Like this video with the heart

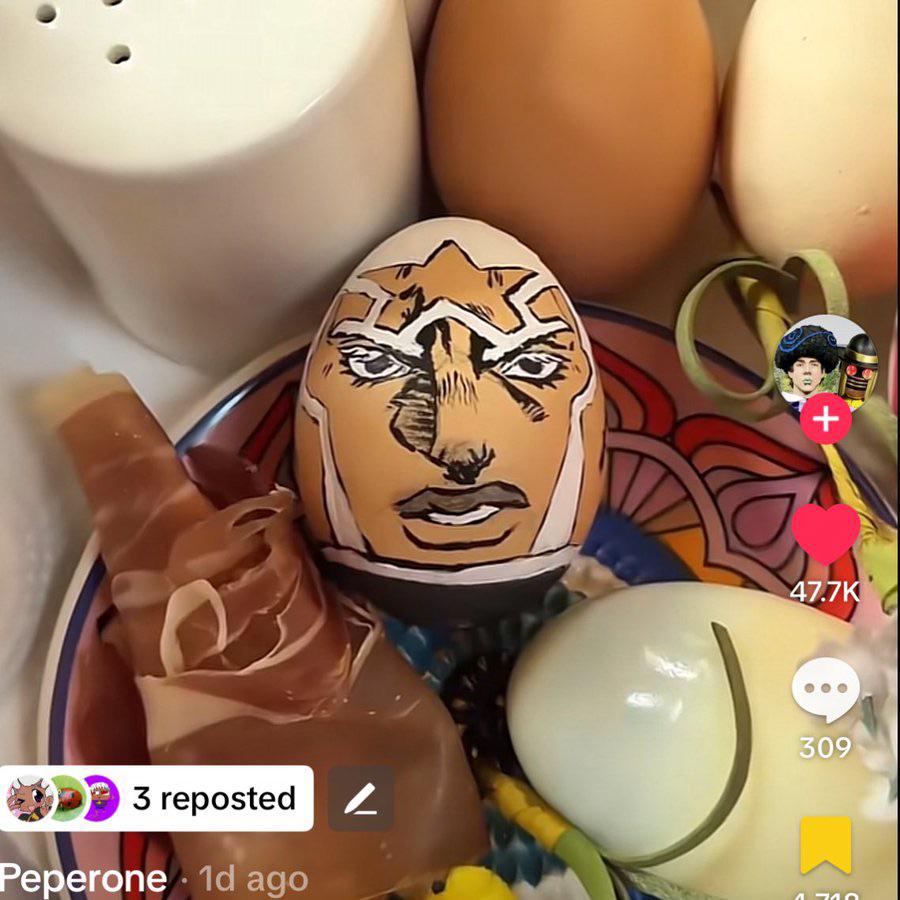pos(825,535)
